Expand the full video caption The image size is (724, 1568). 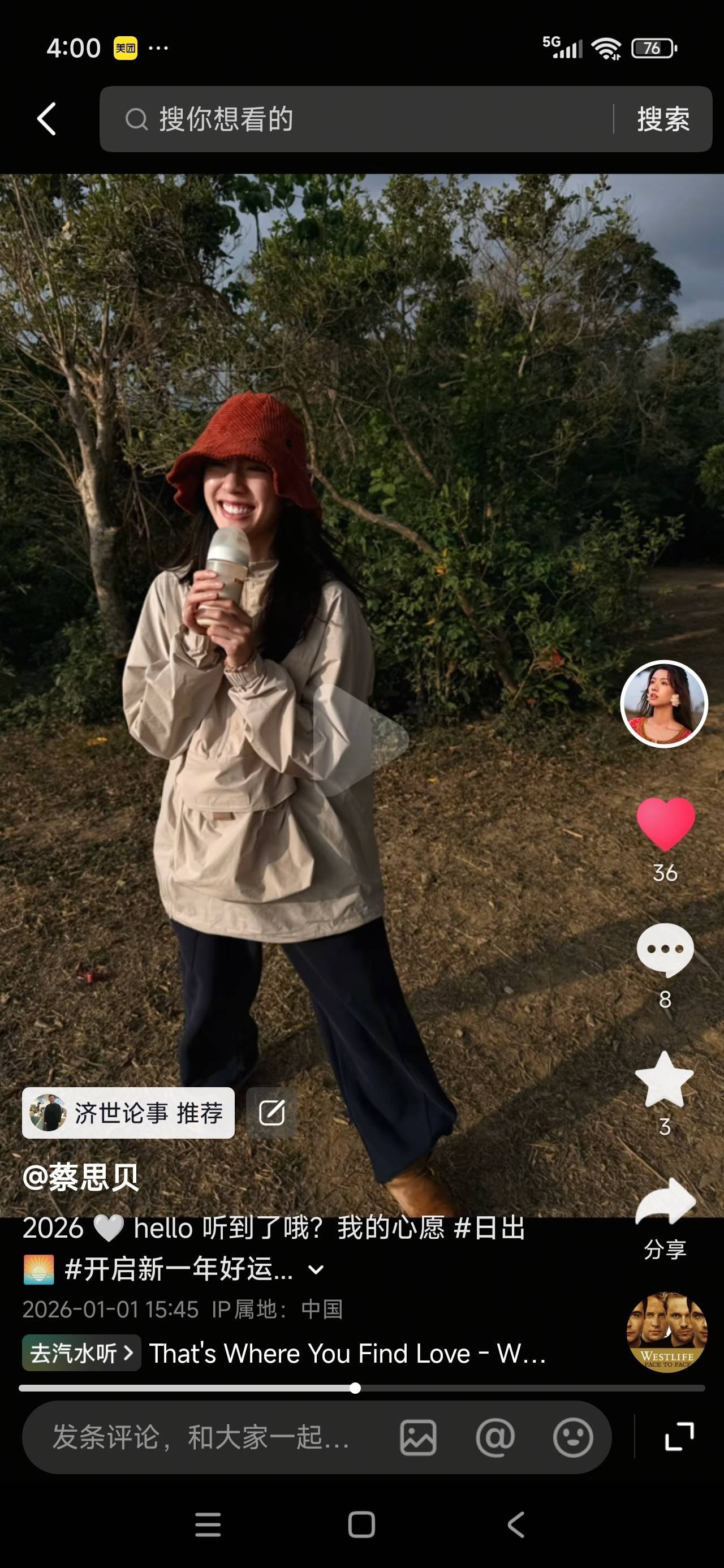pyautogui.click(x=316, y=1270)
